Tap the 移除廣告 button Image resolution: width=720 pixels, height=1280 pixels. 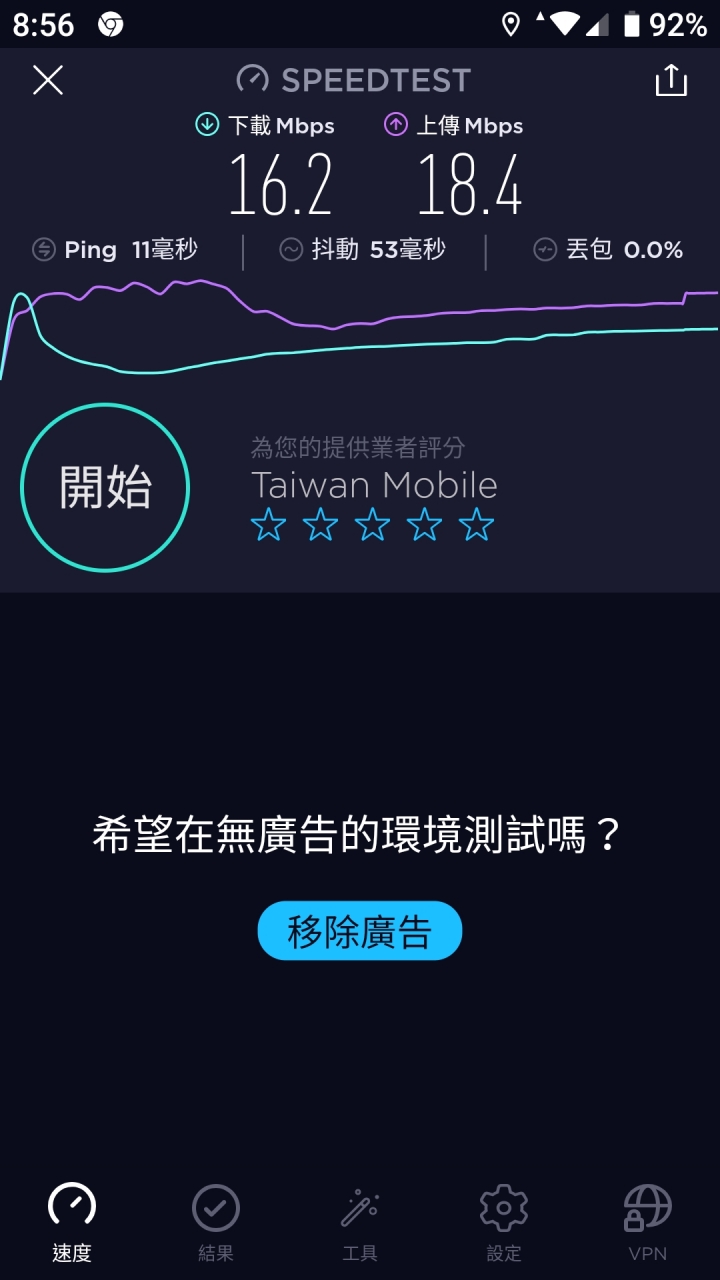pos(360,931)
